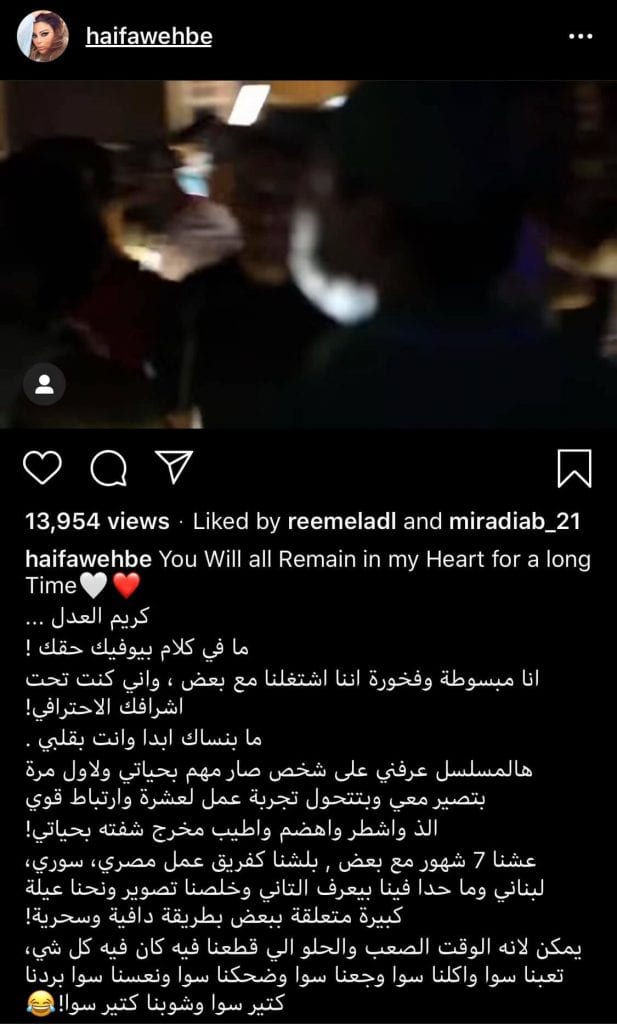Show people tagged in the video
Image resolution: width=617 pixels, height=1024 pixels.
coord(44,383)
